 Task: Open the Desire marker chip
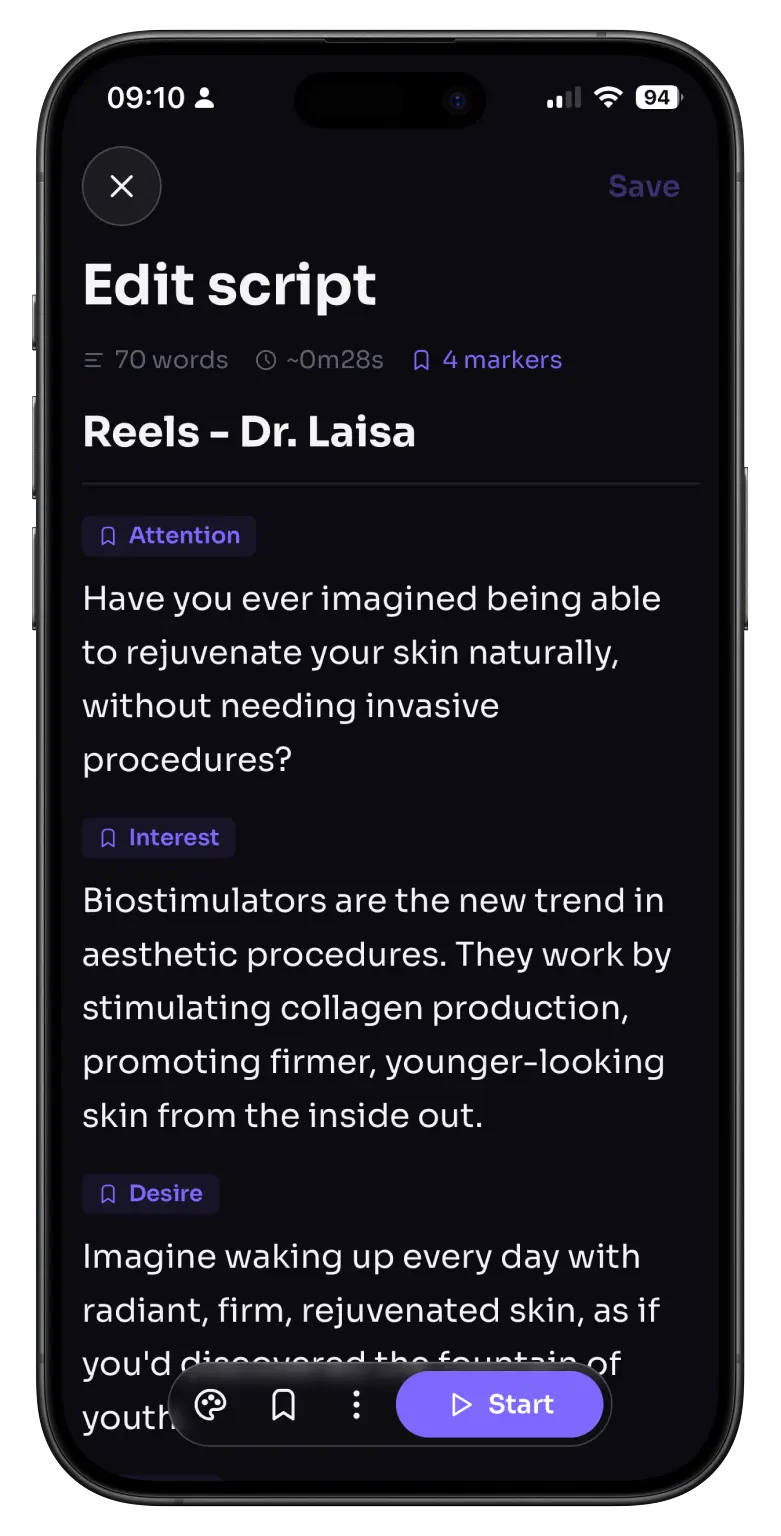[x=151, y=1194]
